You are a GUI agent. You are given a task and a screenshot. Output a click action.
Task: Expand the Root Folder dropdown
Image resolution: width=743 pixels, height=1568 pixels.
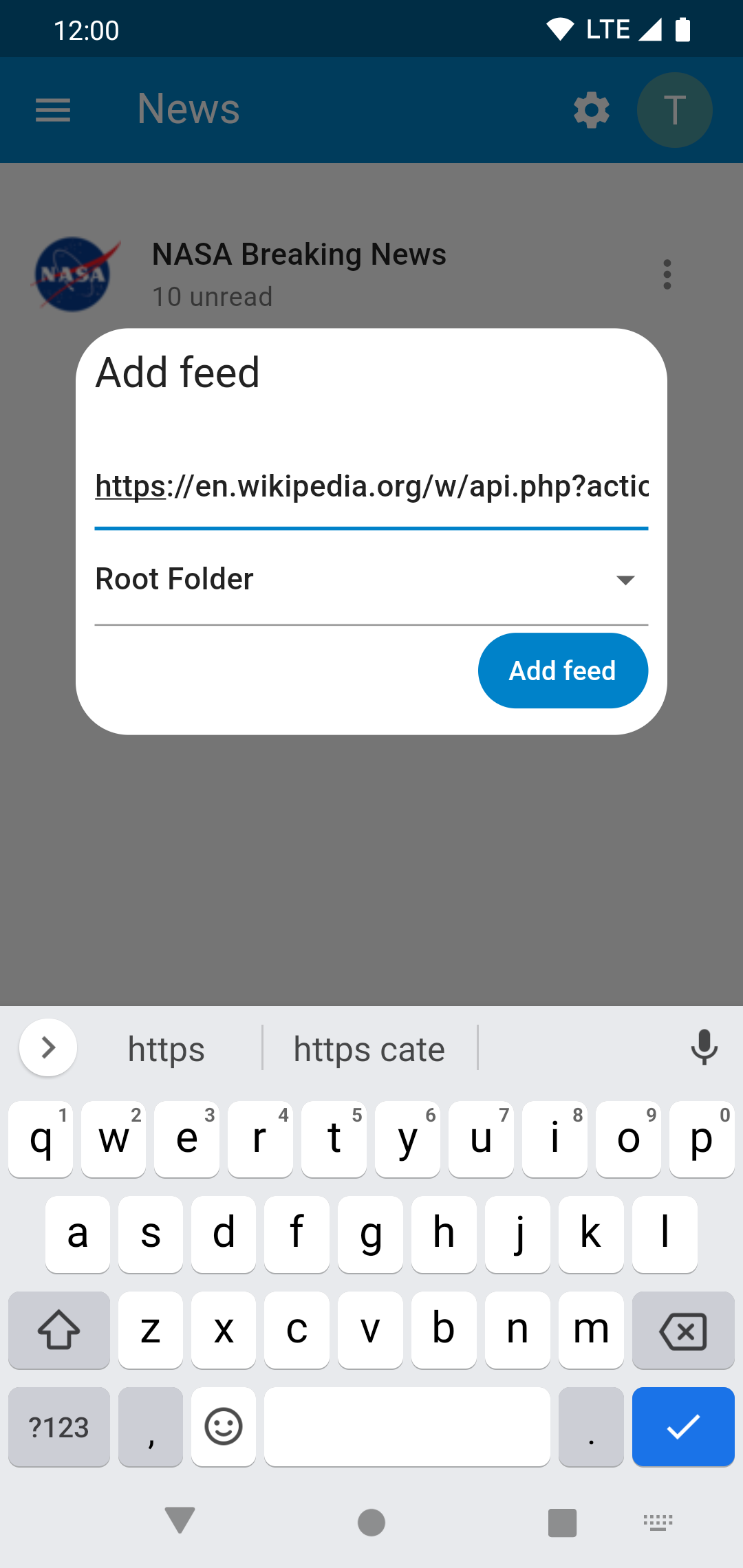pos(371,580)
